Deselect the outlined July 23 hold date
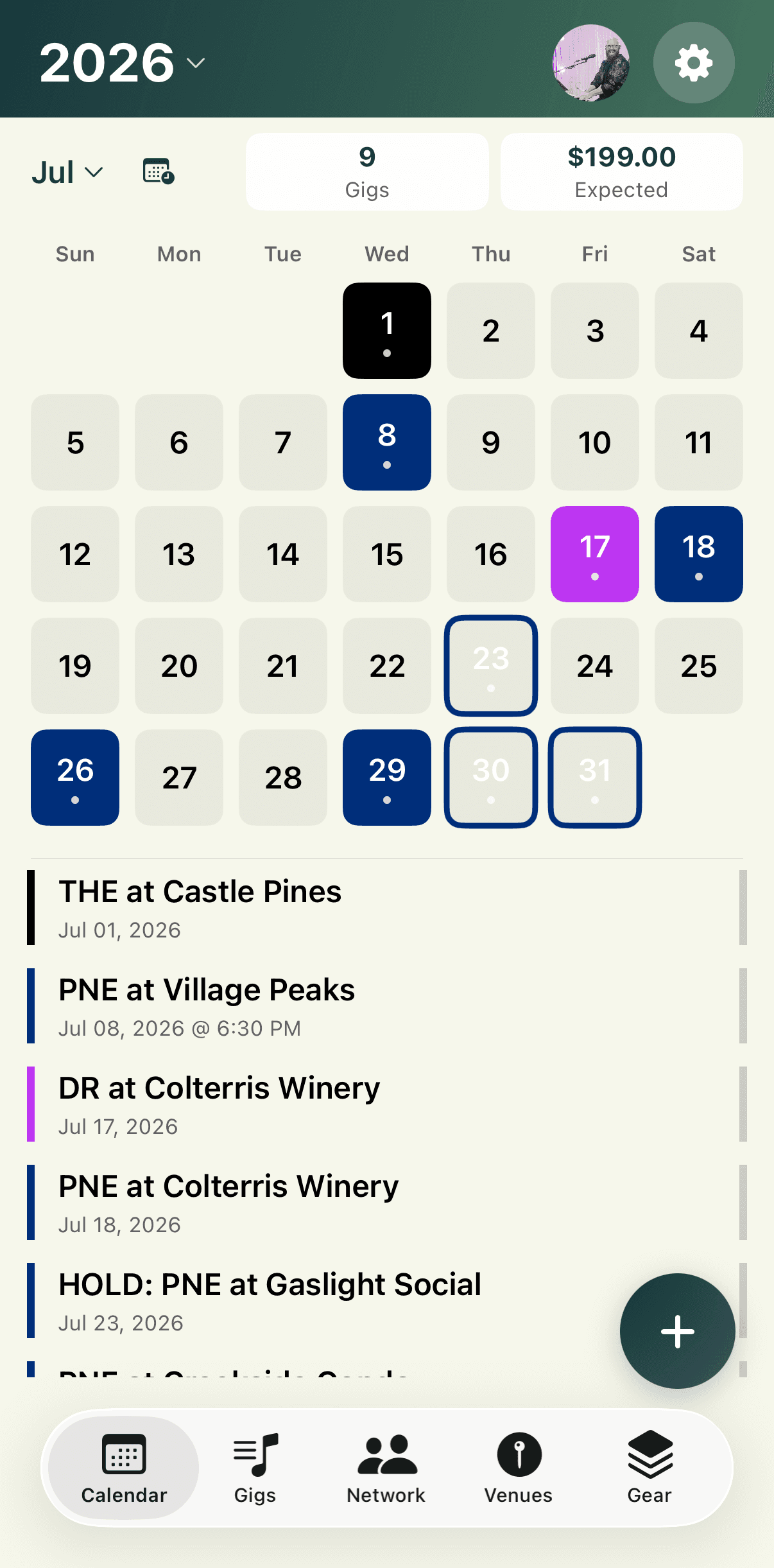Screen dimensions: 774x1568 click(491, 666)
